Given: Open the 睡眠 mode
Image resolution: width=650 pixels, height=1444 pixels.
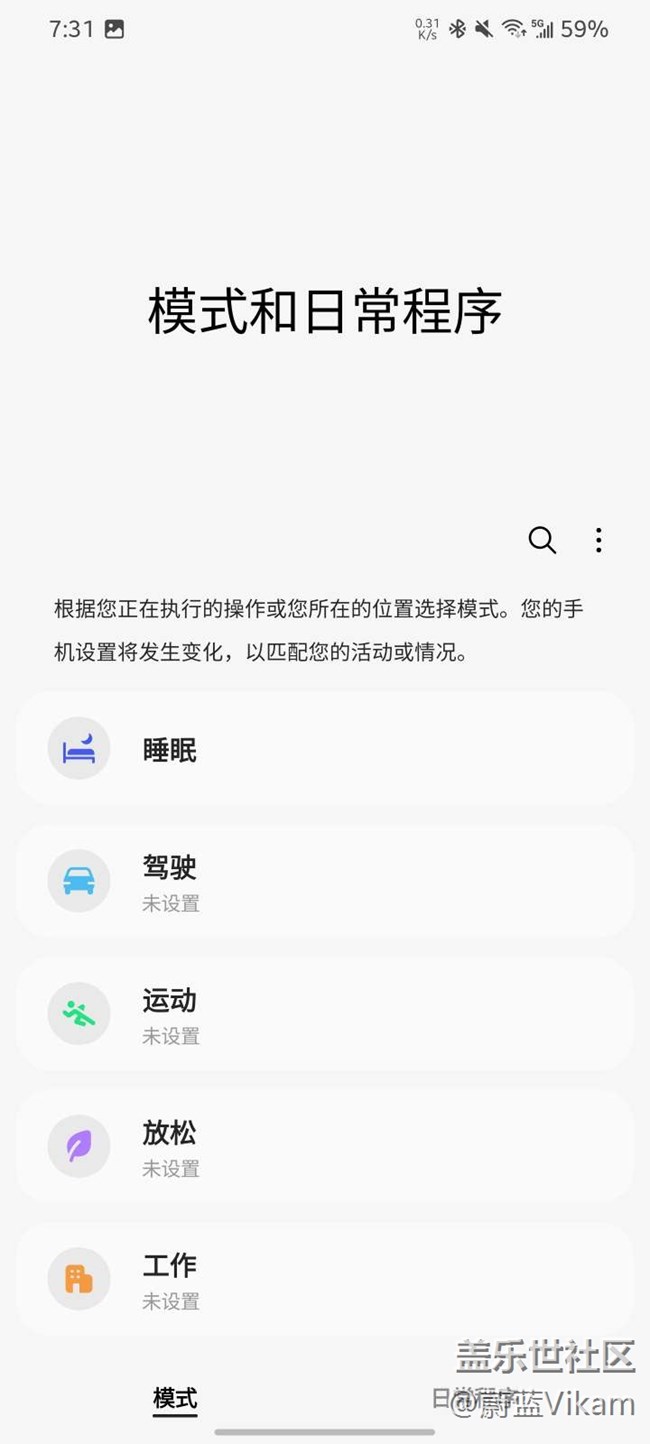Looking at the screenshot, I should click(x=324, y=749).
